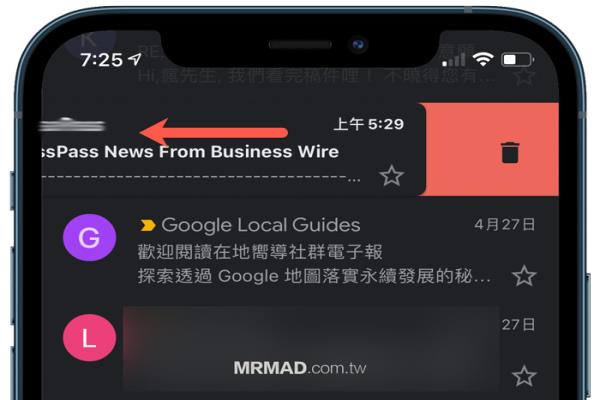Select the Google Local Guides email via G avatar

[x=88, y=238]
